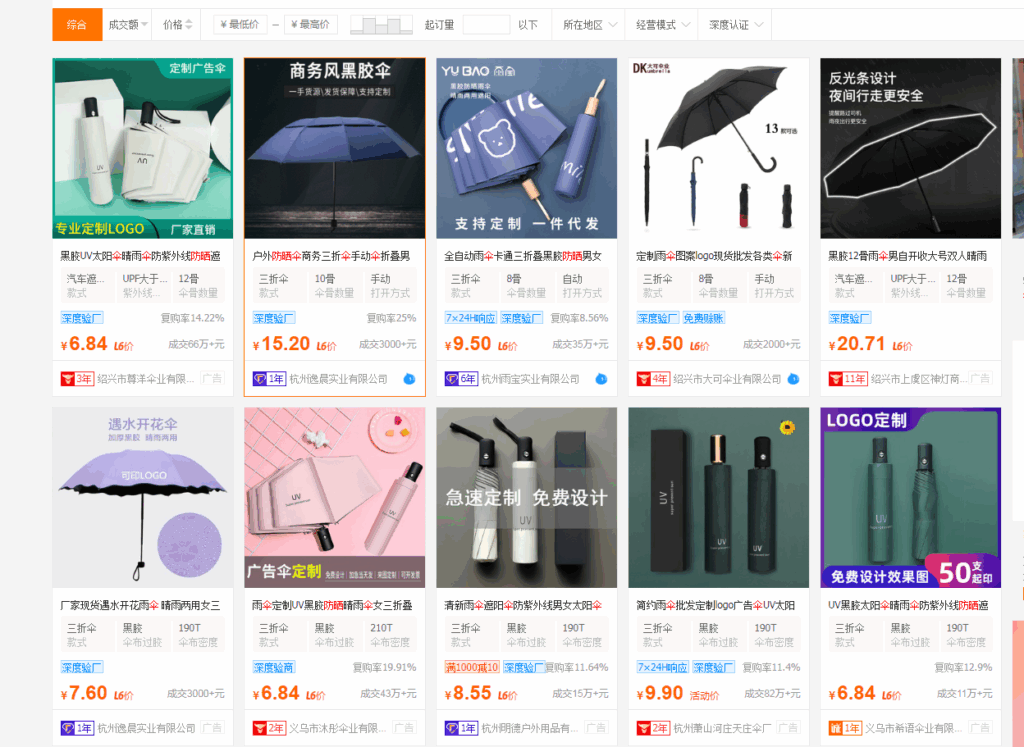Open the 定制广告伞 white umbrella product

tap(142, 148)
